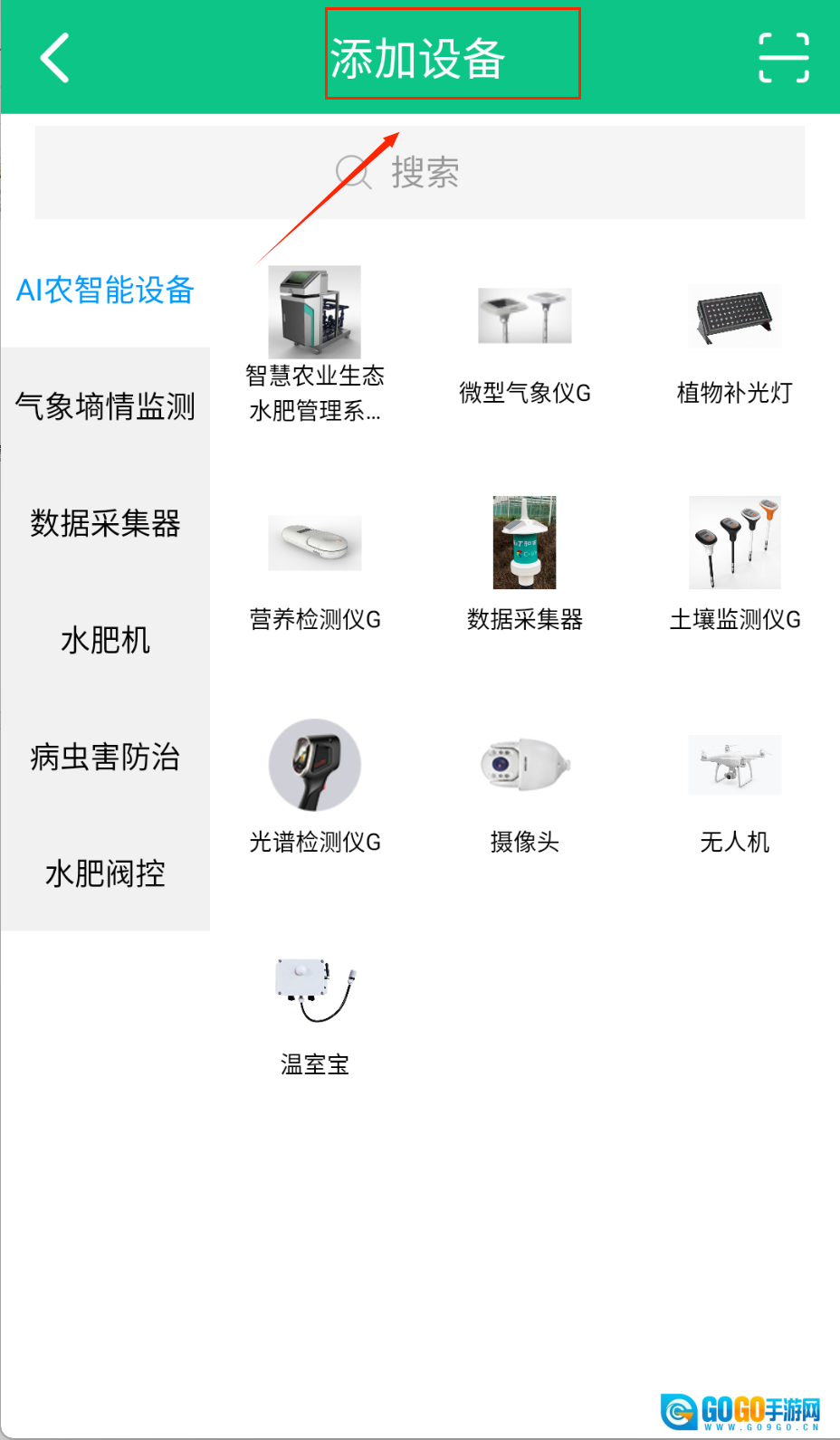This screenshot has width=840, height=1440.
Task: Switch to 病虫害防治 category
Action: coord(105,757)
